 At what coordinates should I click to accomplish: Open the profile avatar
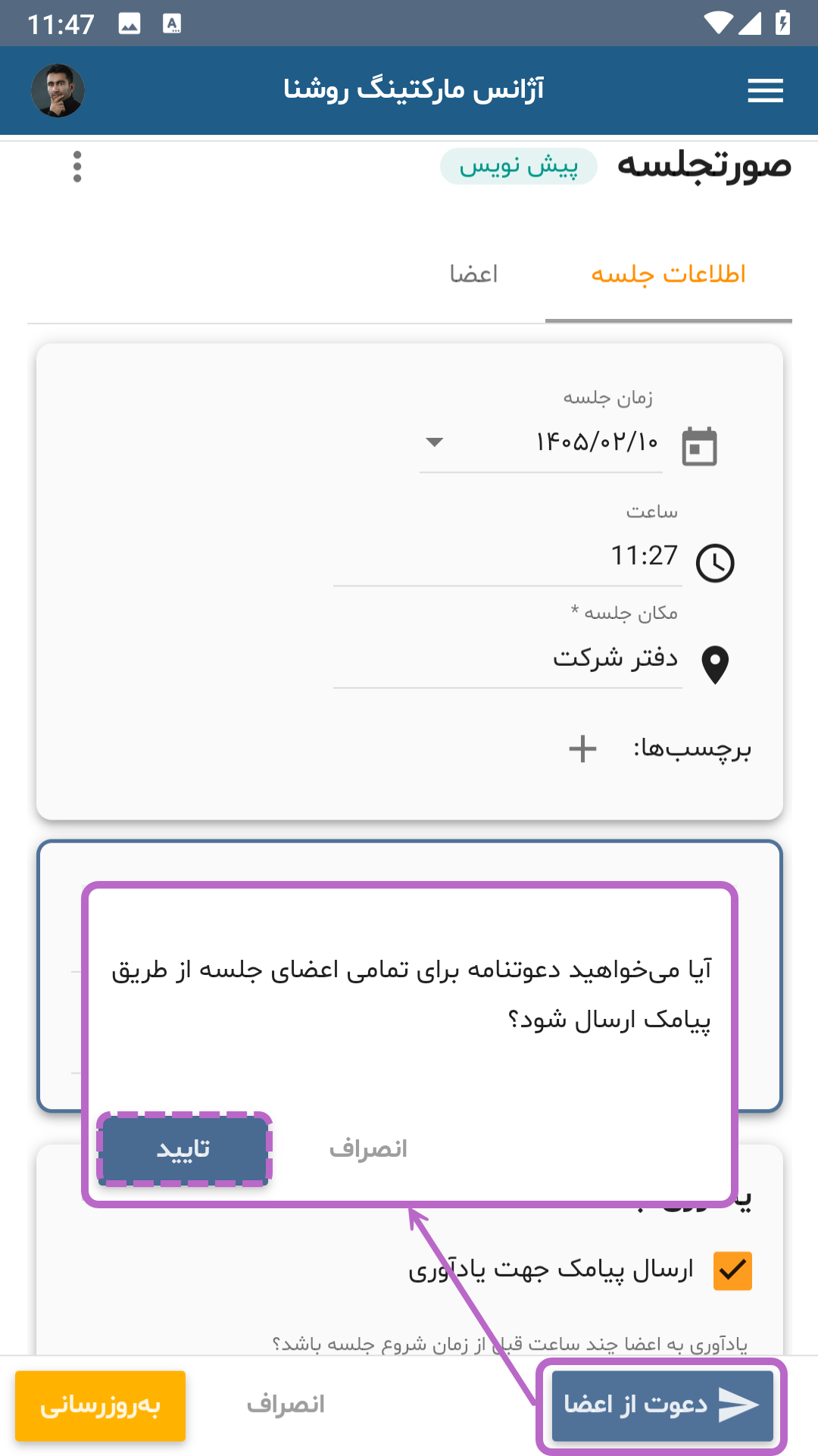[x=58, y=91]
